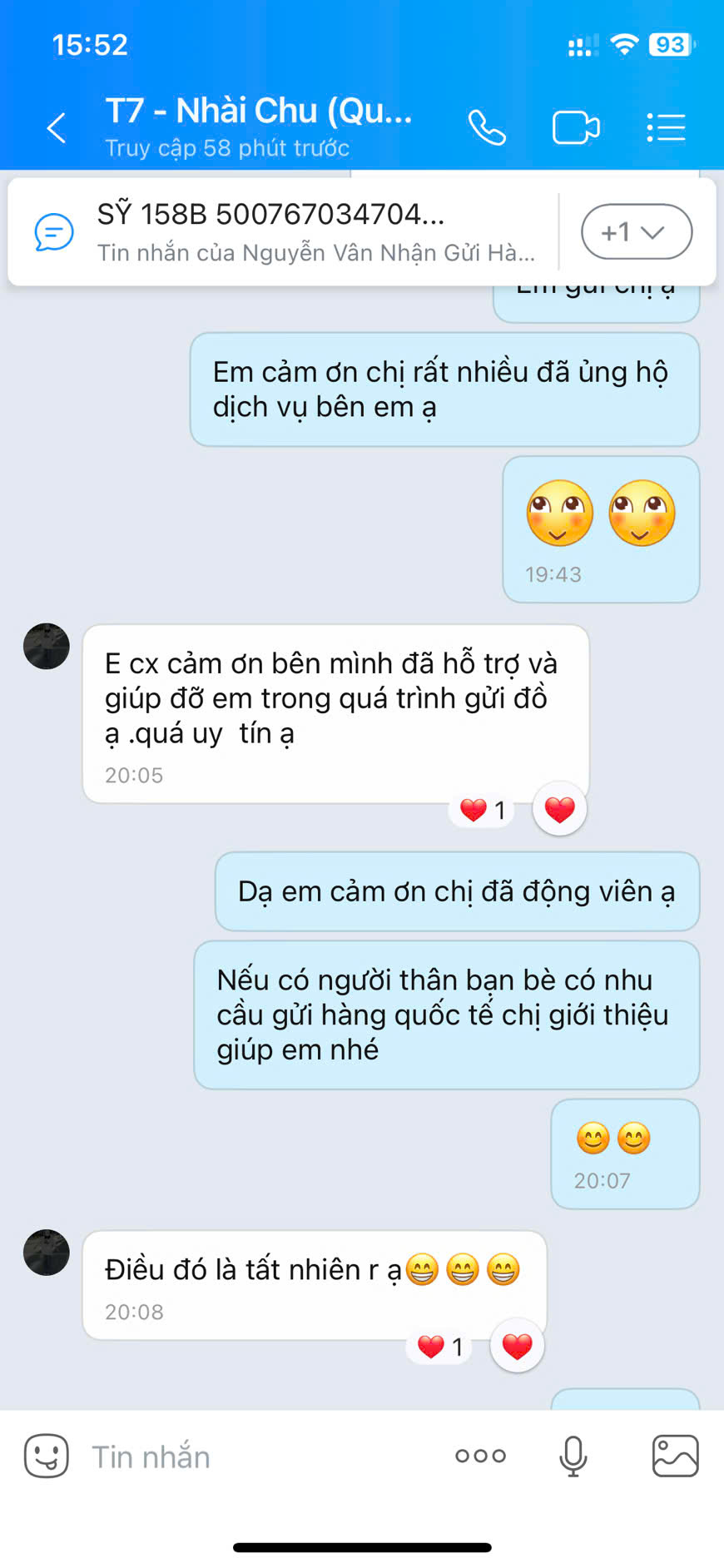Record a voice message

pyautogui.click(x=573, y=1456)
